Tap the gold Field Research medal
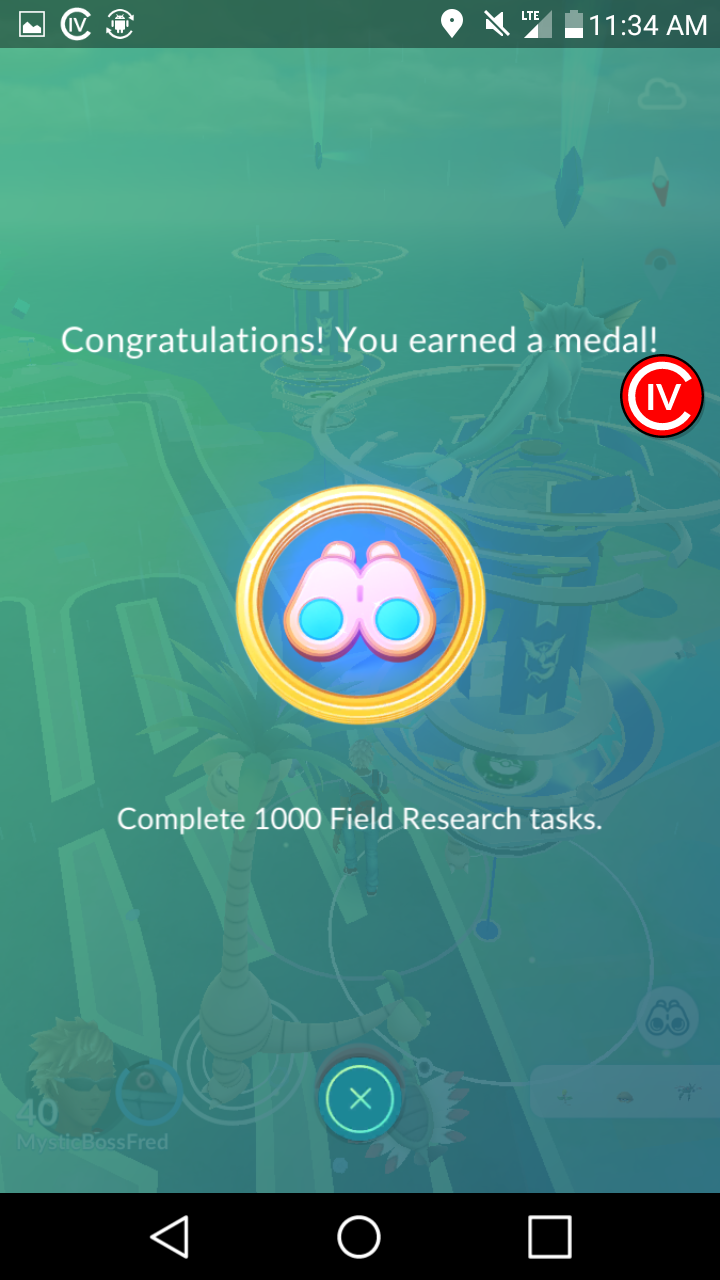This screenshot has width=720, height=1280. coord(360,605)
